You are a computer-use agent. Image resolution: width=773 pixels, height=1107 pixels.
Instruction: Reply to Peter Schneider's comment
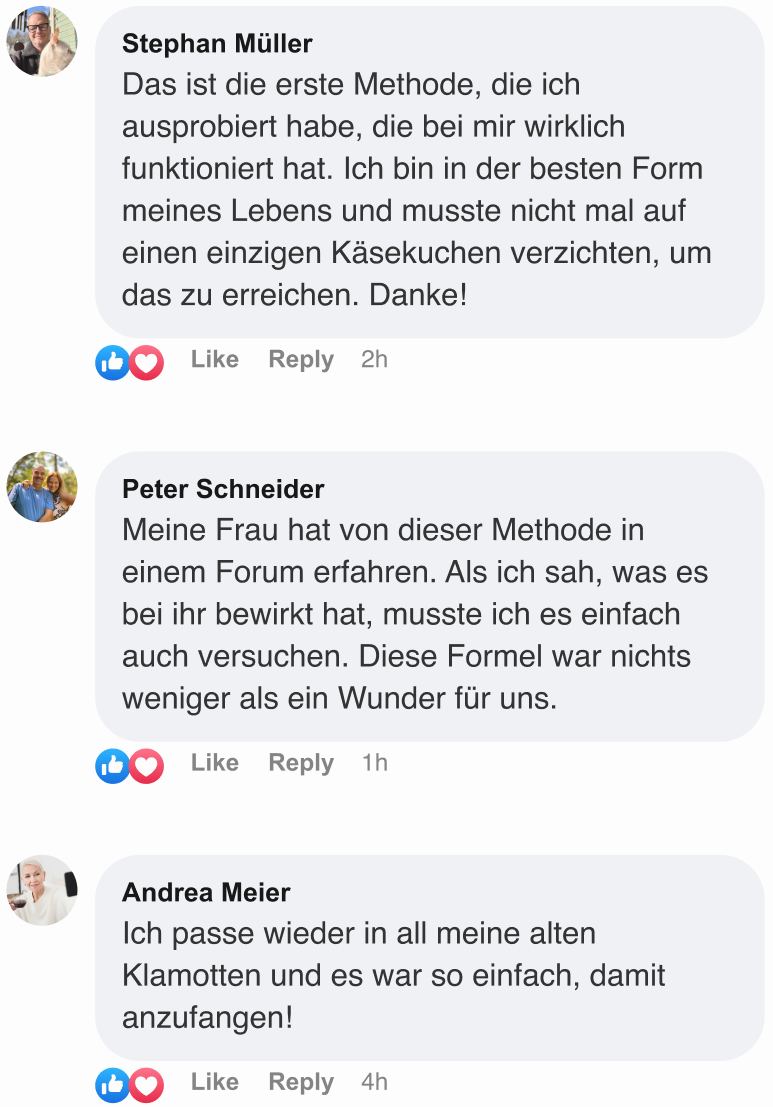click(300, 763)
